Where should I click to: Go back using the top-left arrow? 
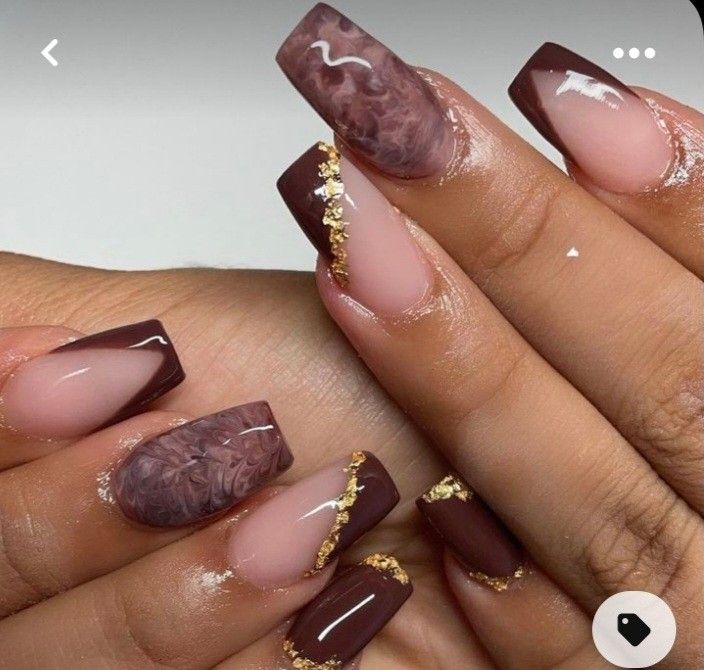tap(50, 53)
